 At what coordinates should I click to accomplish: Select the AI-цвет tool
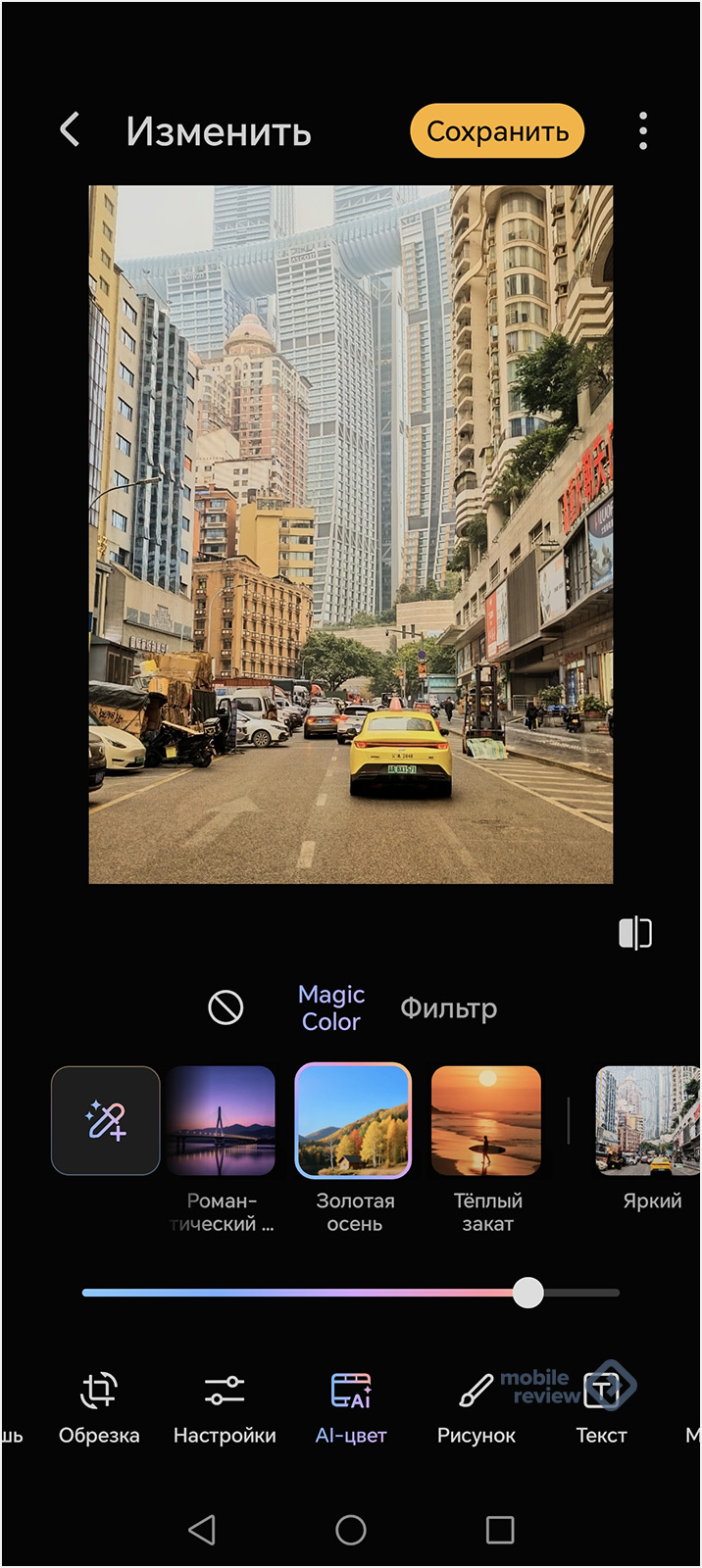351,1407
